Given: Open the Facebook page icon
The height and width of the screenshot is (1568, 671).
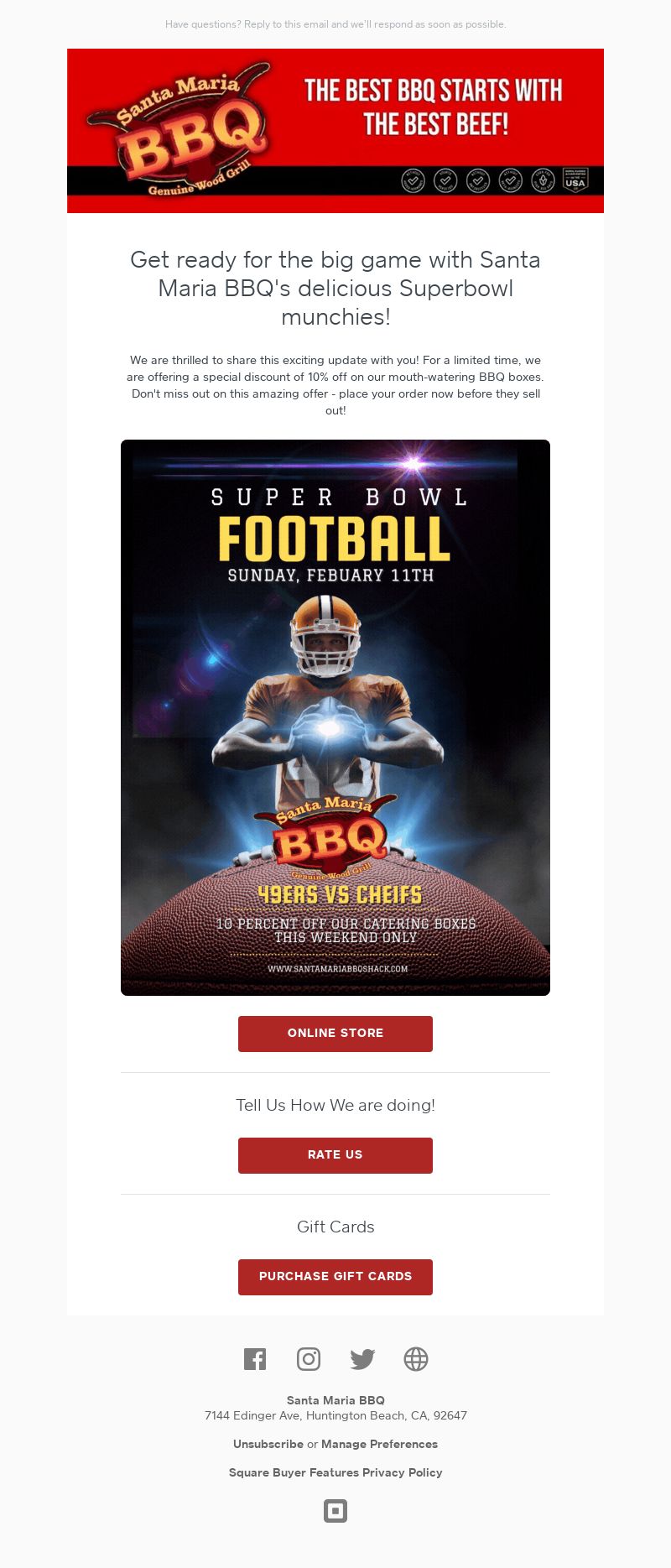Looking at the screenshot, I should point(255,1359).
